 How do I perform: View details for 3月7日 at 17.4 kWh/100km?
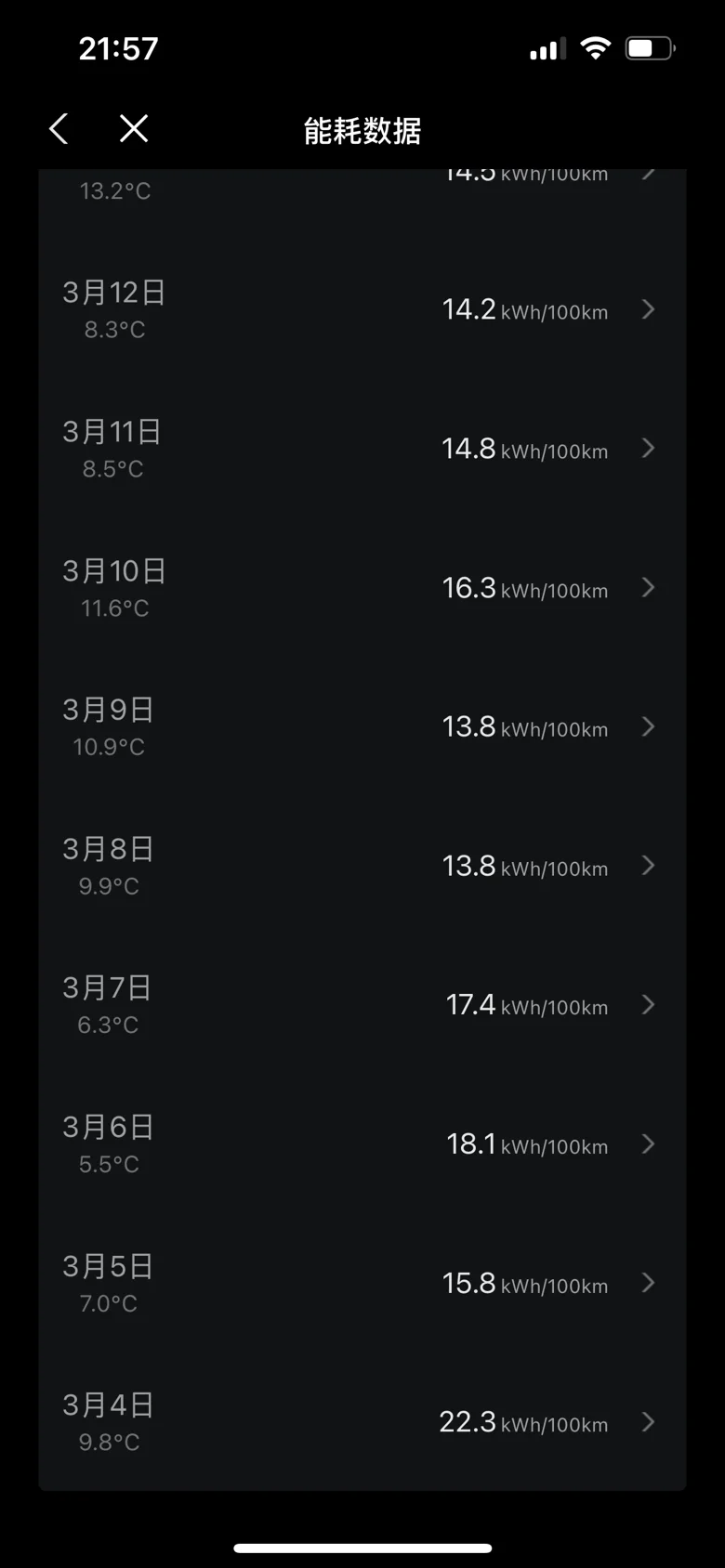[x=362, y=1005]
